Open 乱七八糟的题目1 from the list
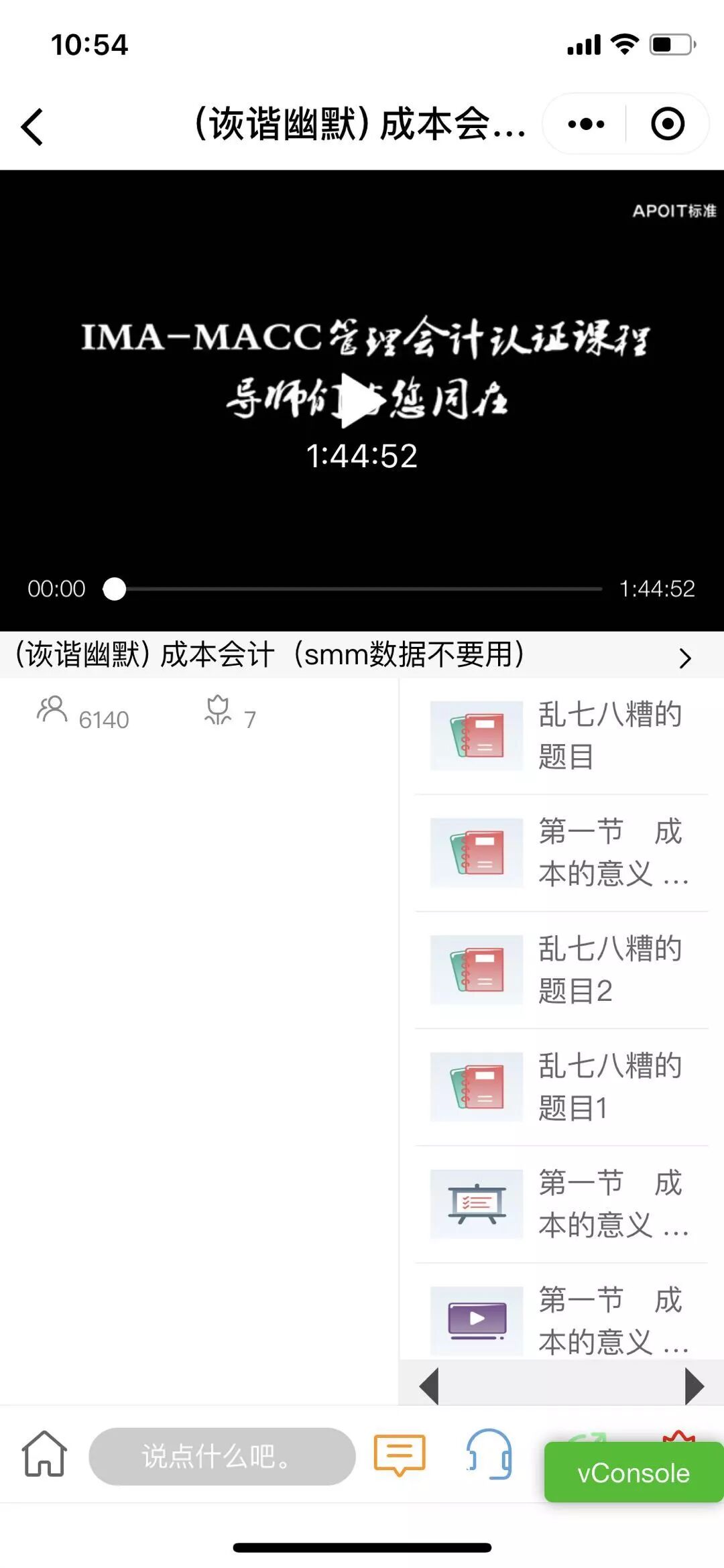 (x=562, y=1087)
